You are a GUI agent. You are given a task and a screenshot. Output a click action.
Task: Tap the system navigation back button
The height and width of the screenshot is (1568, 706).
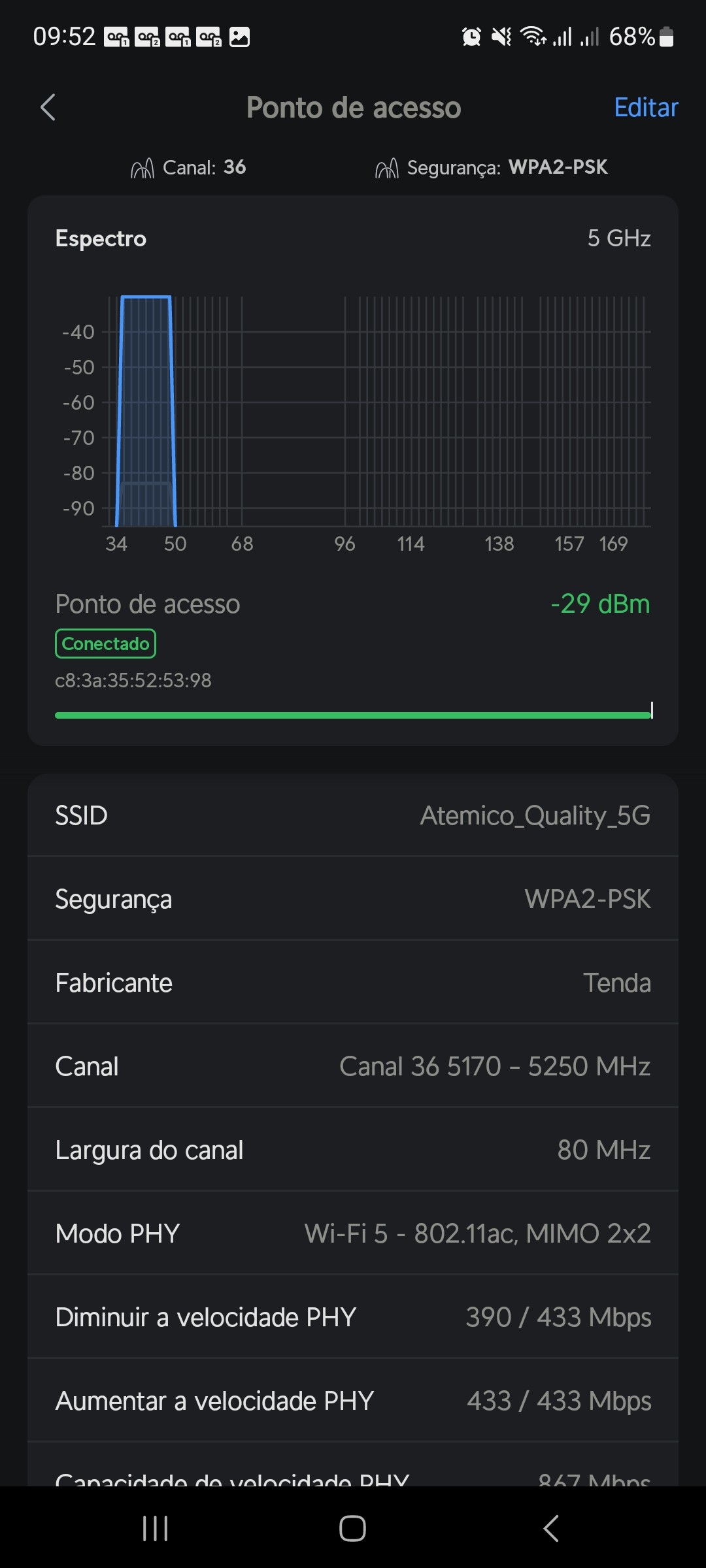pyautogui.click(x=551, y=1528)
